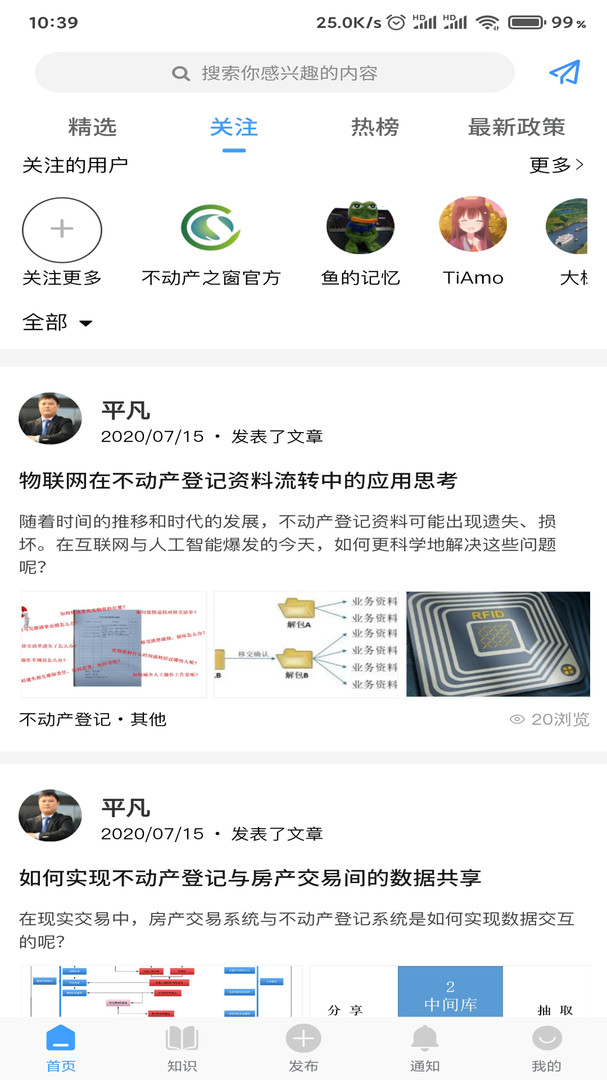Open article 如何实现不动产登记与房产交易间的数据共享
Screen dimensions: 607x1080
pos(250,878)
